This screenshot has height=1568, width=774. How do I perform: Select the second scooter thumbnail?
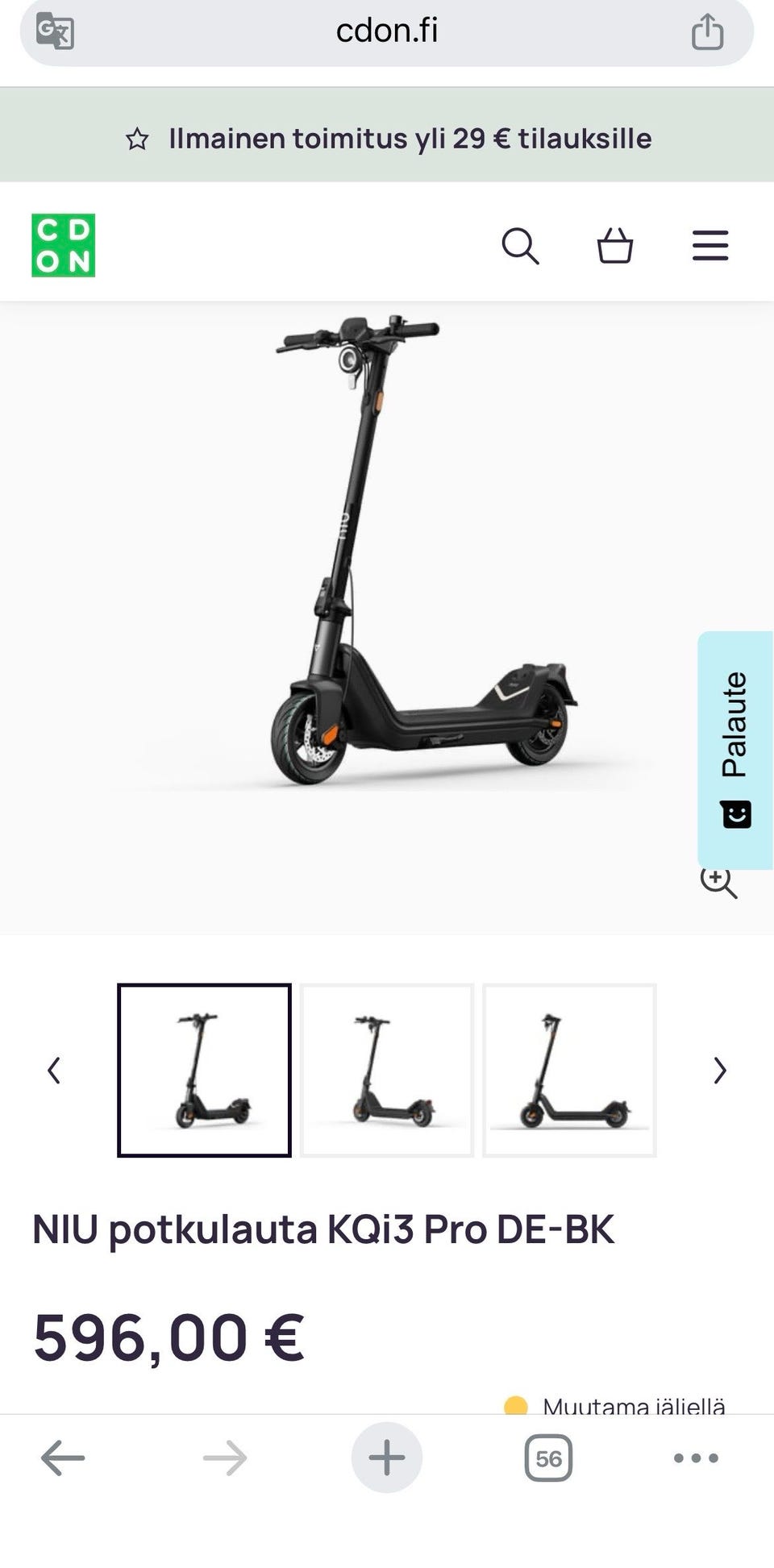(387, 1071)
